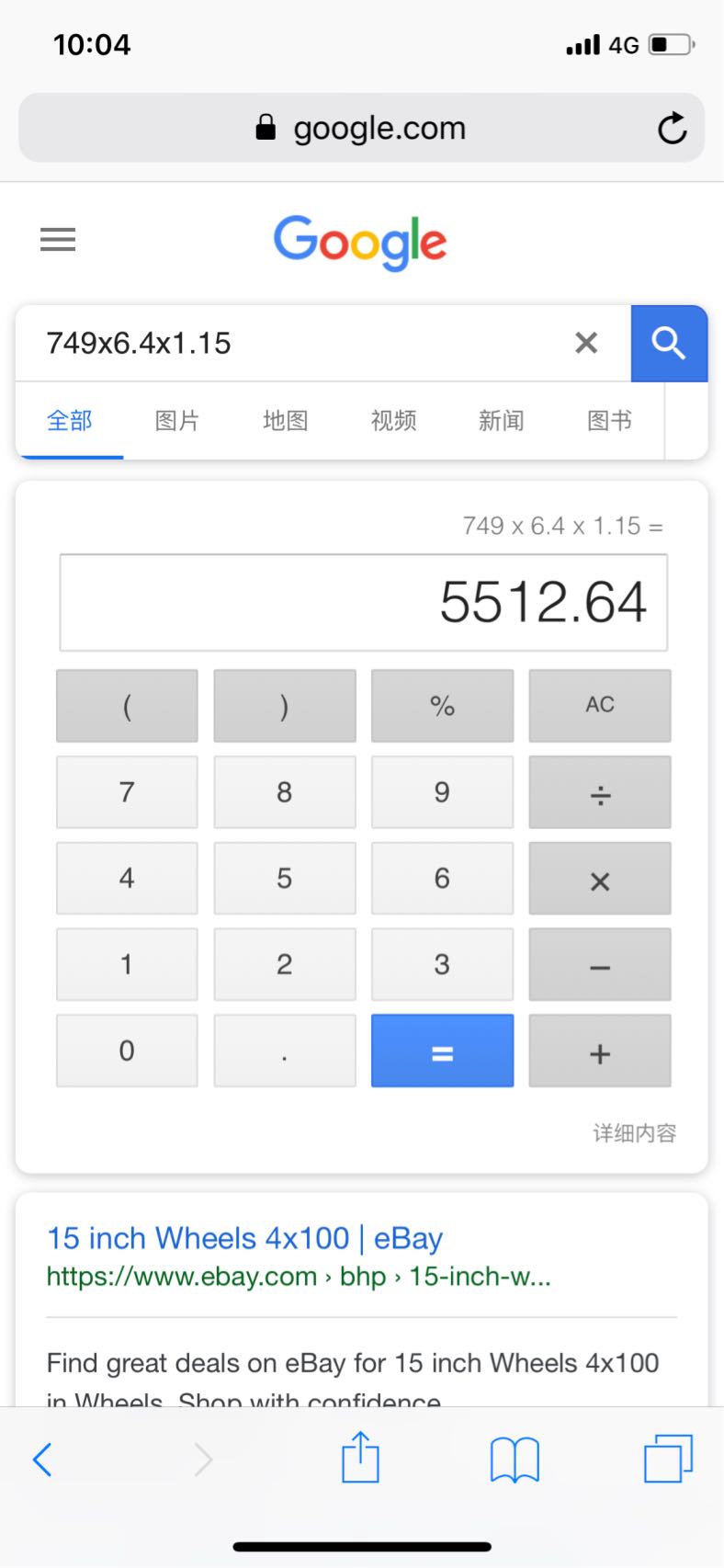Screen dimensions: 724x1568
Task: Tap the divide operator key
Action: [x=599, y=792]
